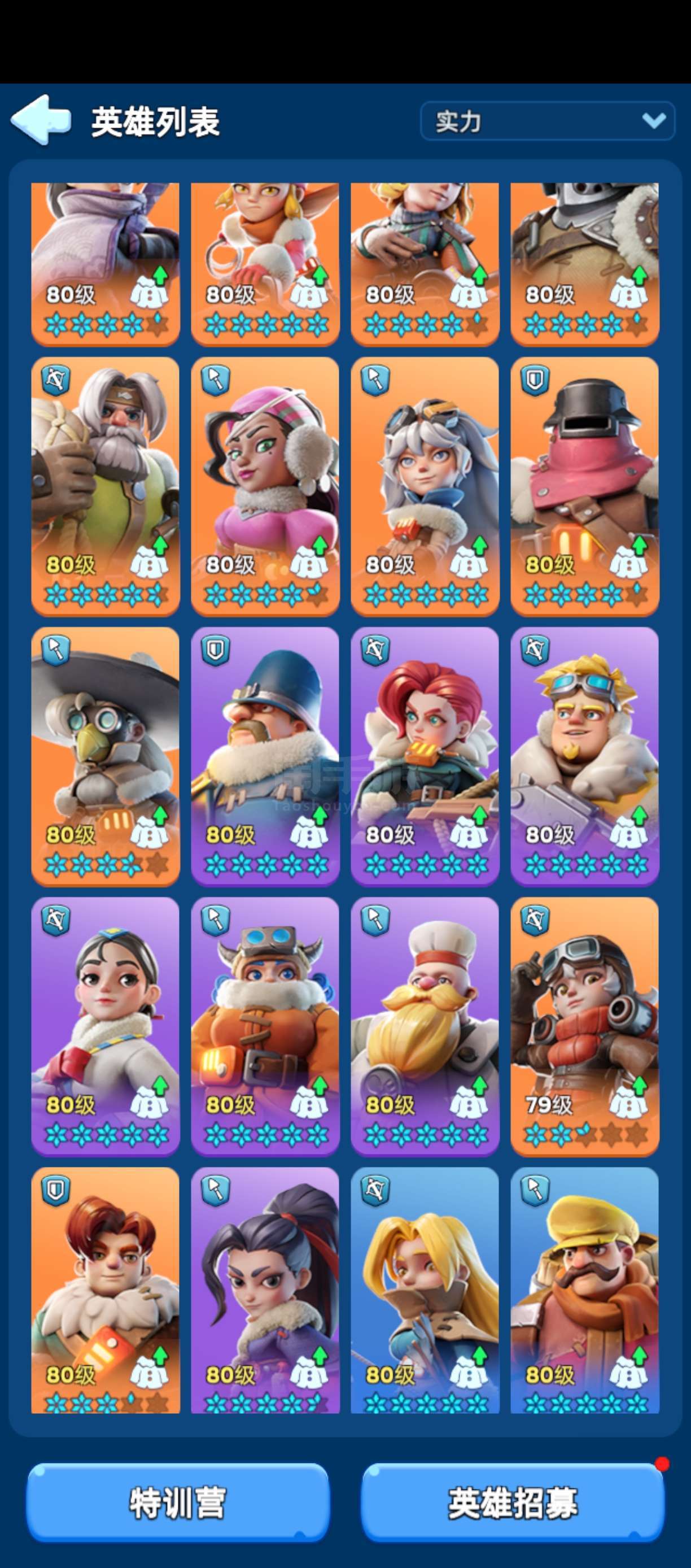
Task: Open the red-haired woman hero card
Action: (x=425, y=757)
